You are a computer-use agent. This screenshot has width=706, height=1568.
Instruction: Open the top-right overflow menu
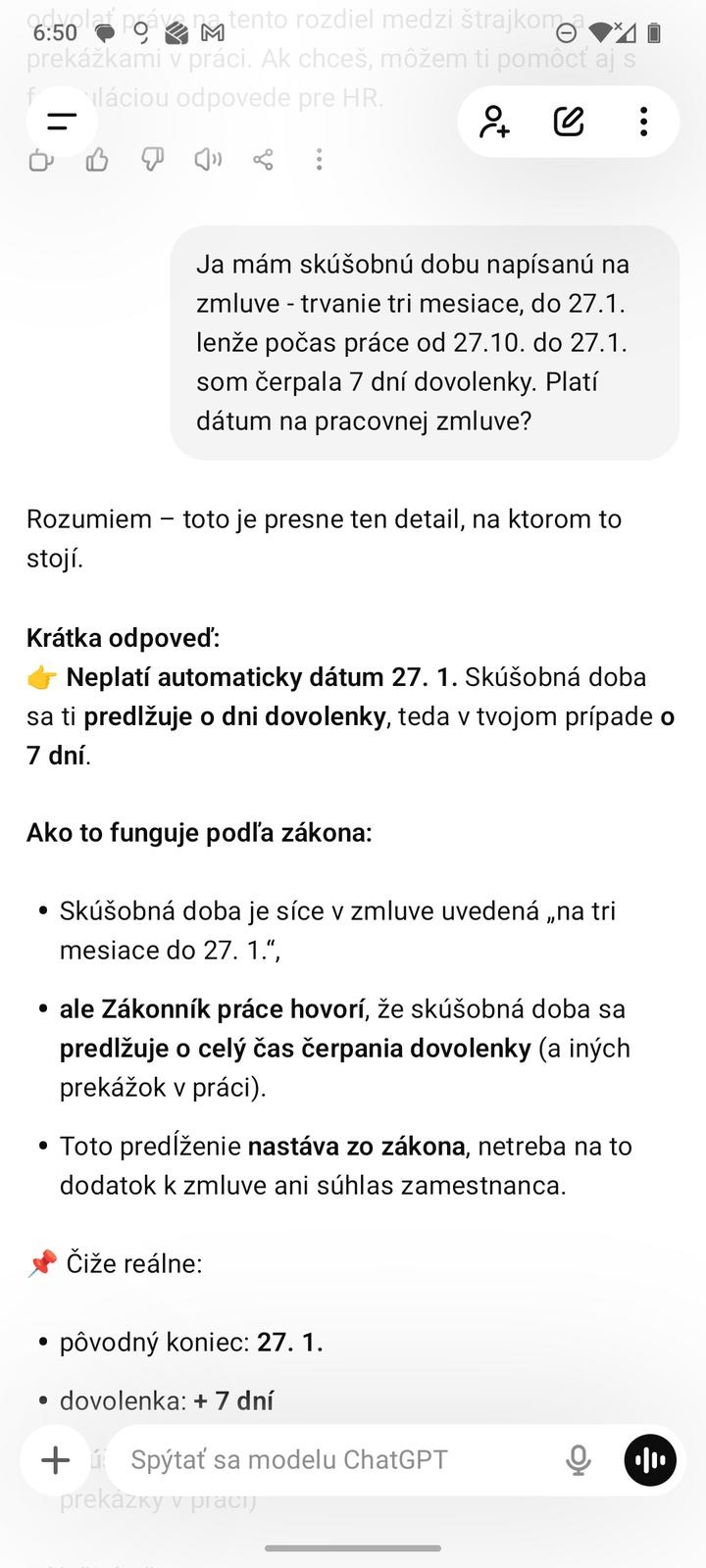point(643,122)
